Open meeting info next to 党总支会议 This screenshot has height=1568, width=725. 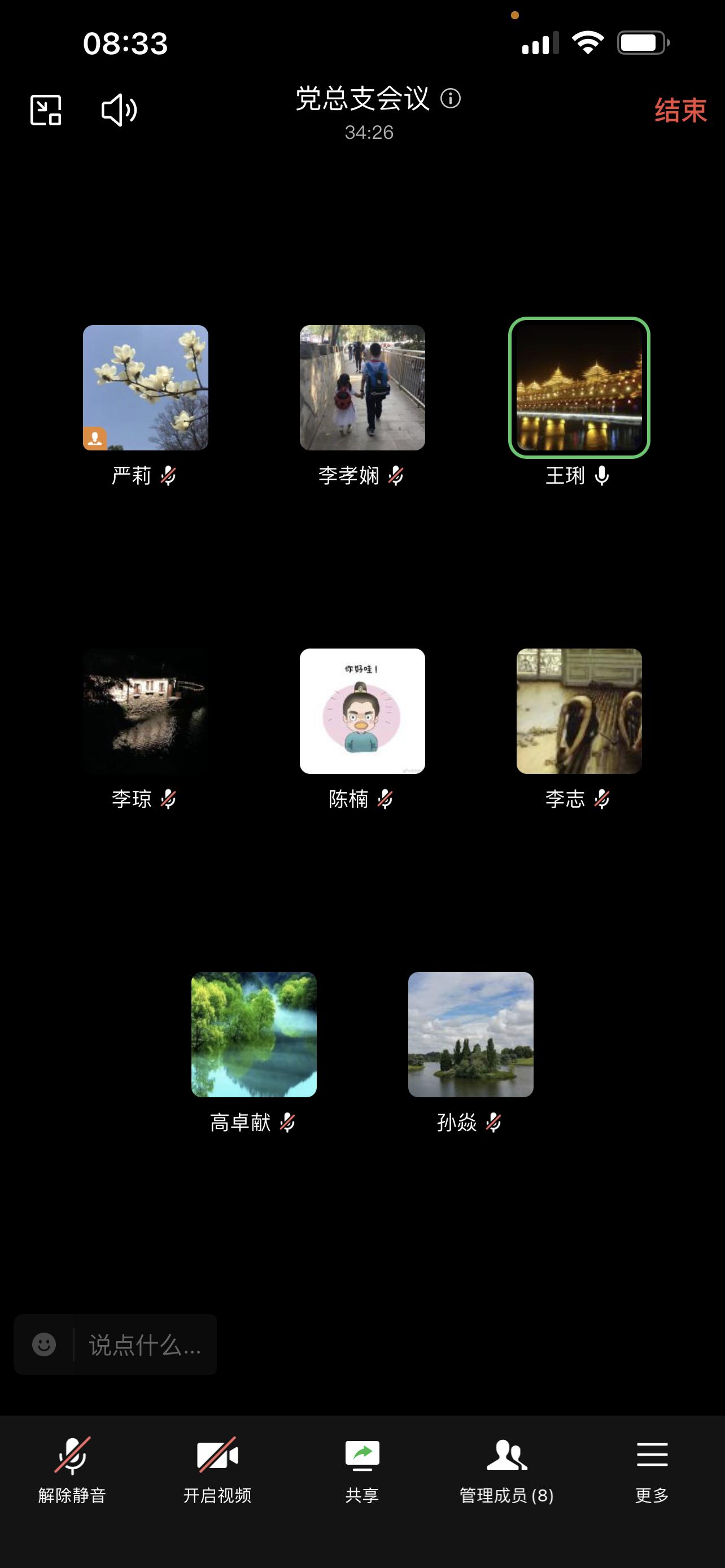click(451, 98)
